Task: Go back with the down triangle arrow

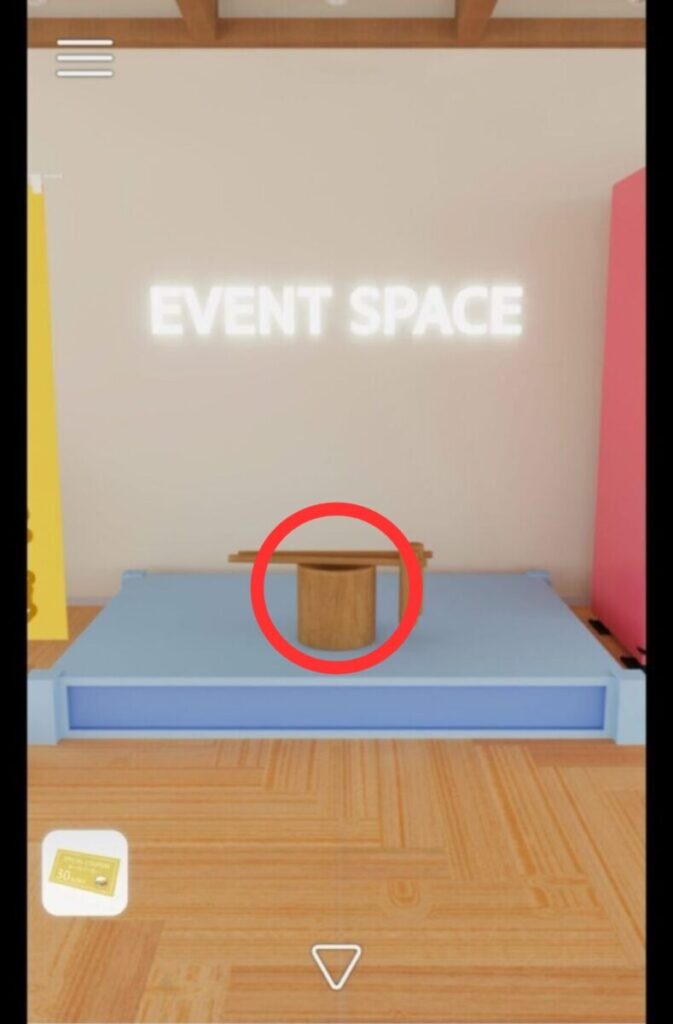Action: pyautogui.click(x=336, y=966)
